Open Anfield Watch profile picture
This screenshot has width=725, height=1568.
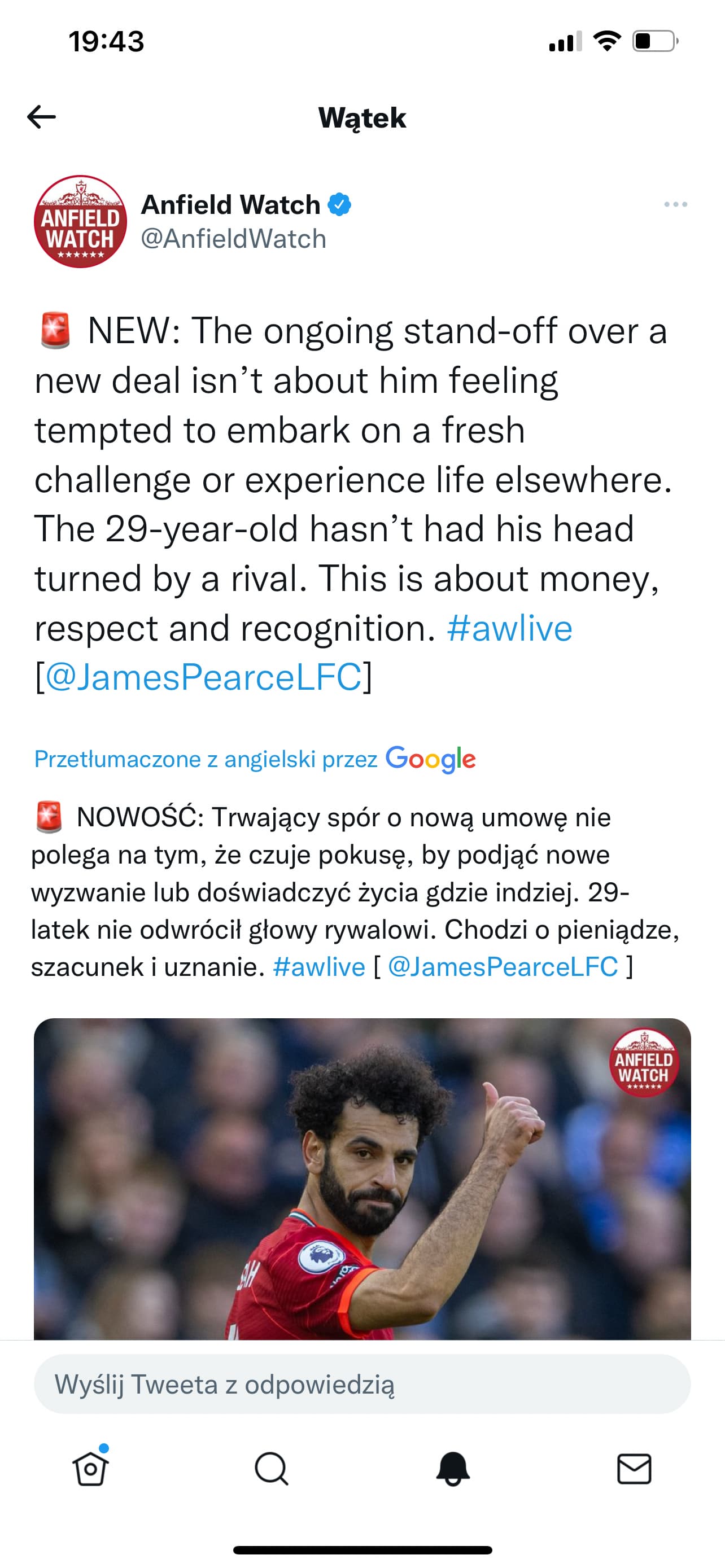pos(80,222)
